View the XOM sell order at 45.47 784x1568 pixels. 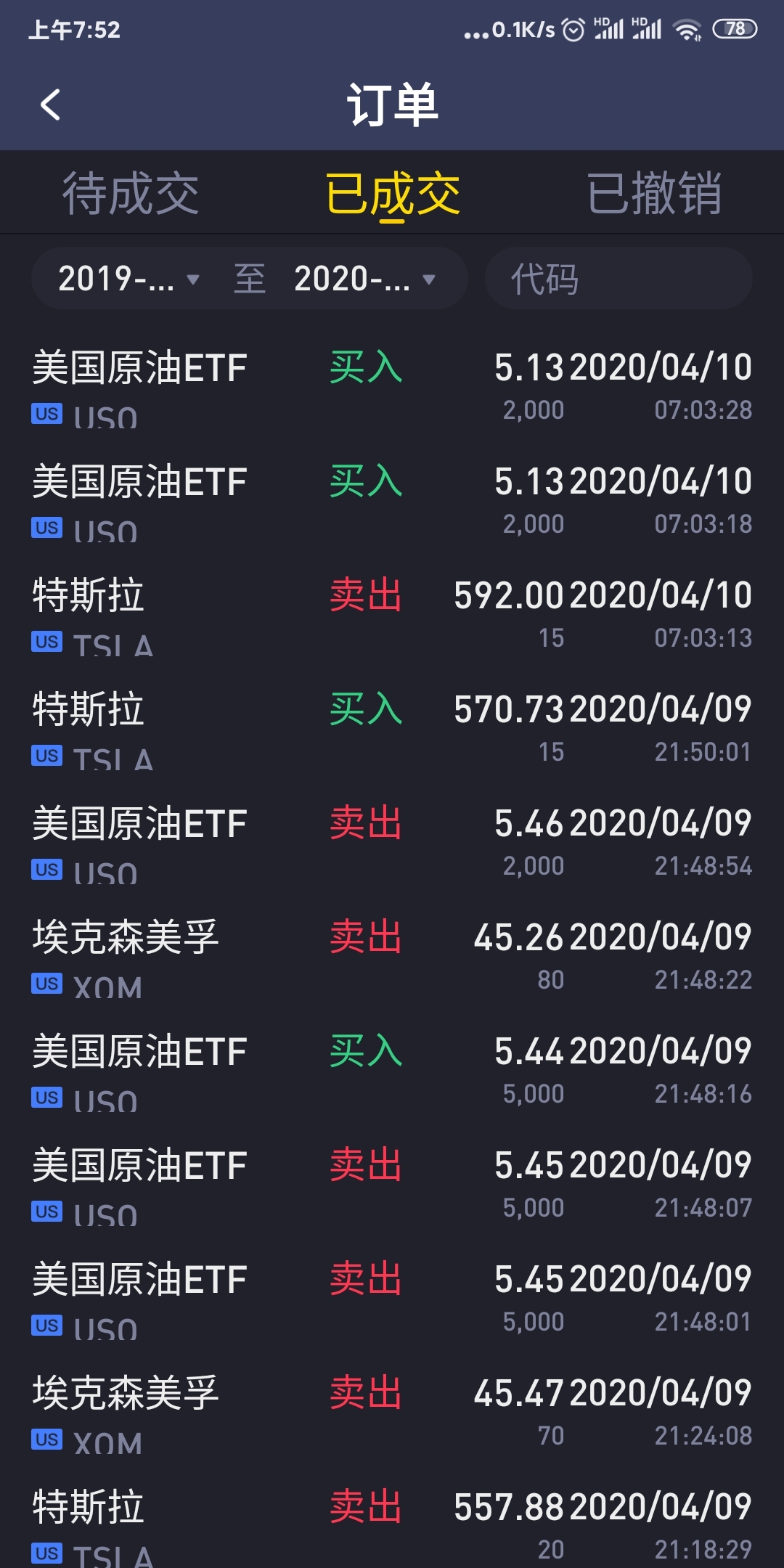click(392, 1413)
